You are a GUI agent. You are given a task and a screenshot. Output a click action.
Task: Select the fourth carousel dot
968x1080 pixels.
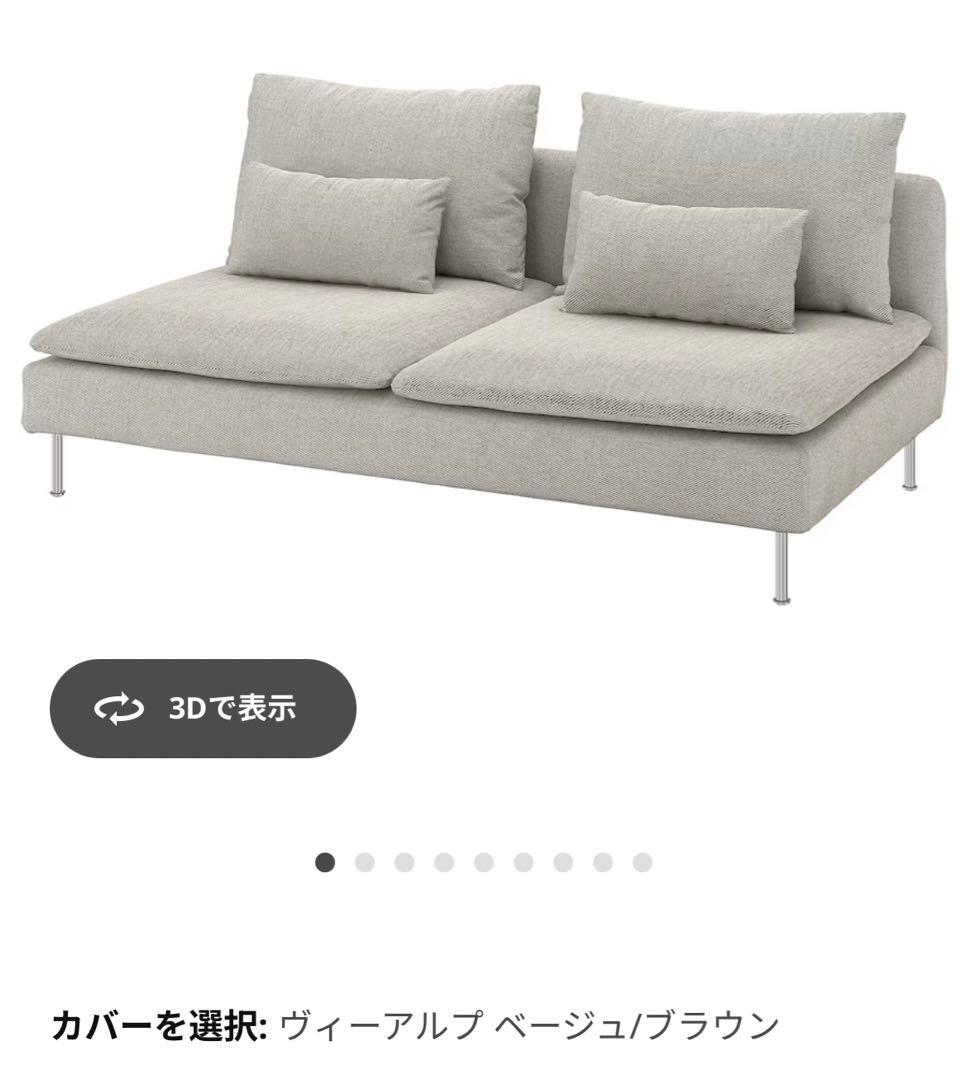[442, 860]
